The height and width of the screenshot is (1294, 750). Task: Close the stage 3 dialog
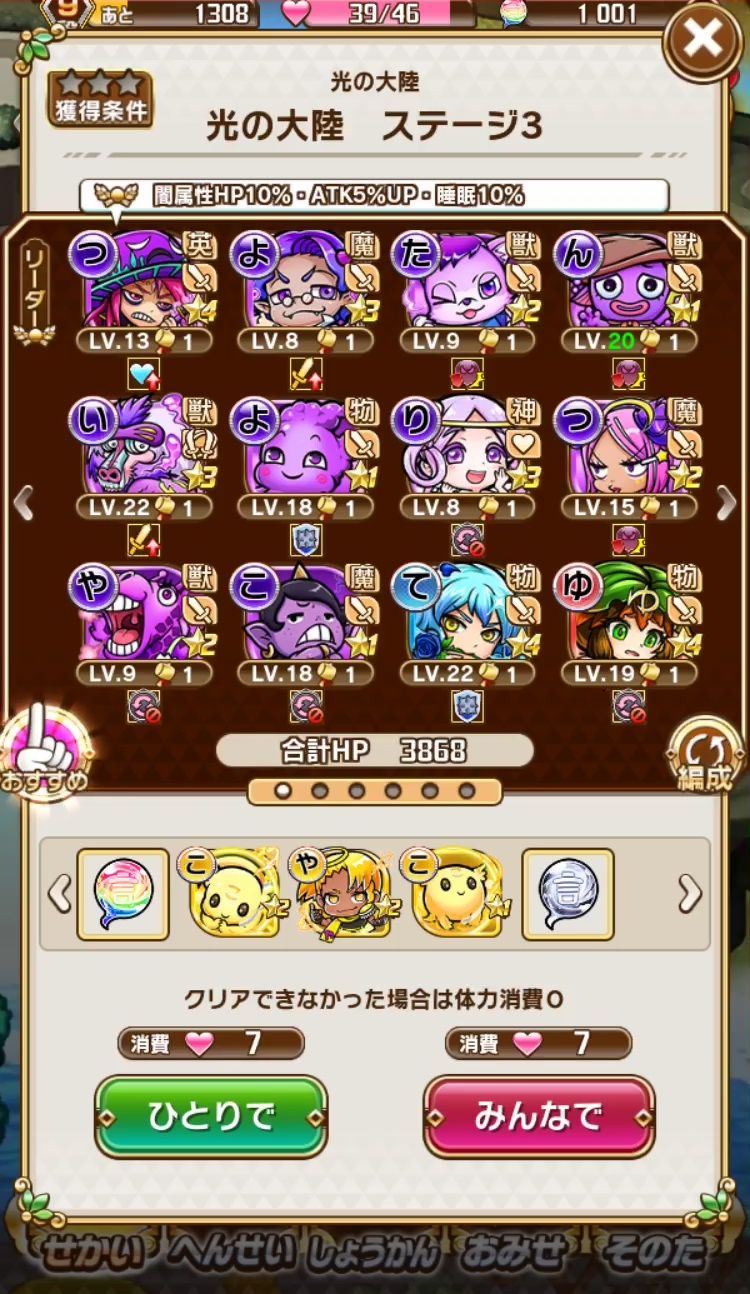point(702,40)
